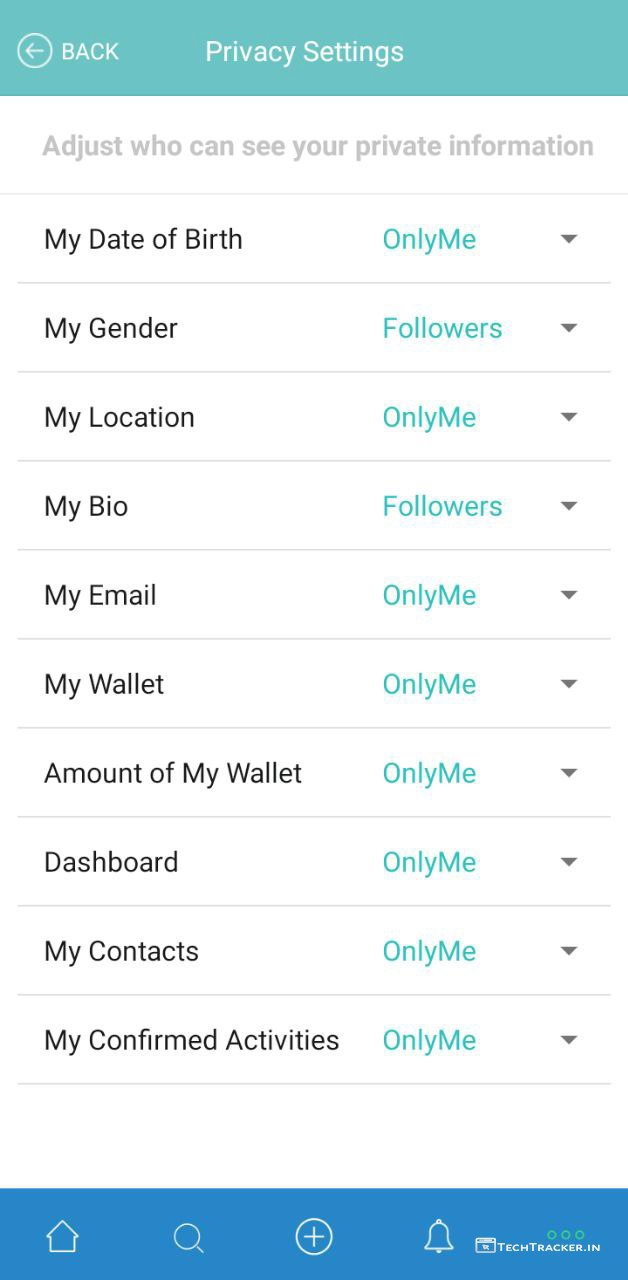628x1280 pixels.
Task: Change who can see My Email
Action: [x=568, y=595]
